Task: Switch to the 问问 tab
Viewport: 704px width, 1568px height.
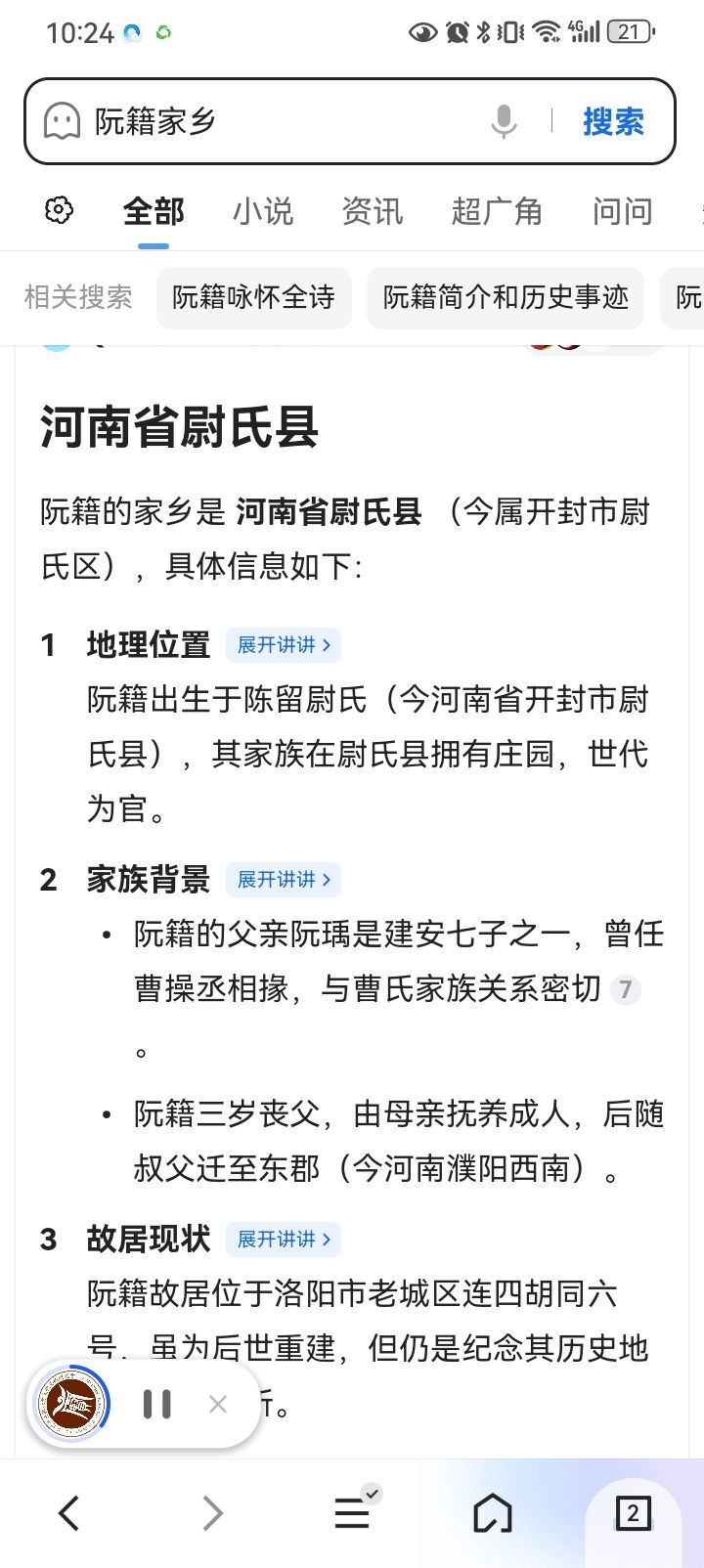Action: [x=622, y=211]
